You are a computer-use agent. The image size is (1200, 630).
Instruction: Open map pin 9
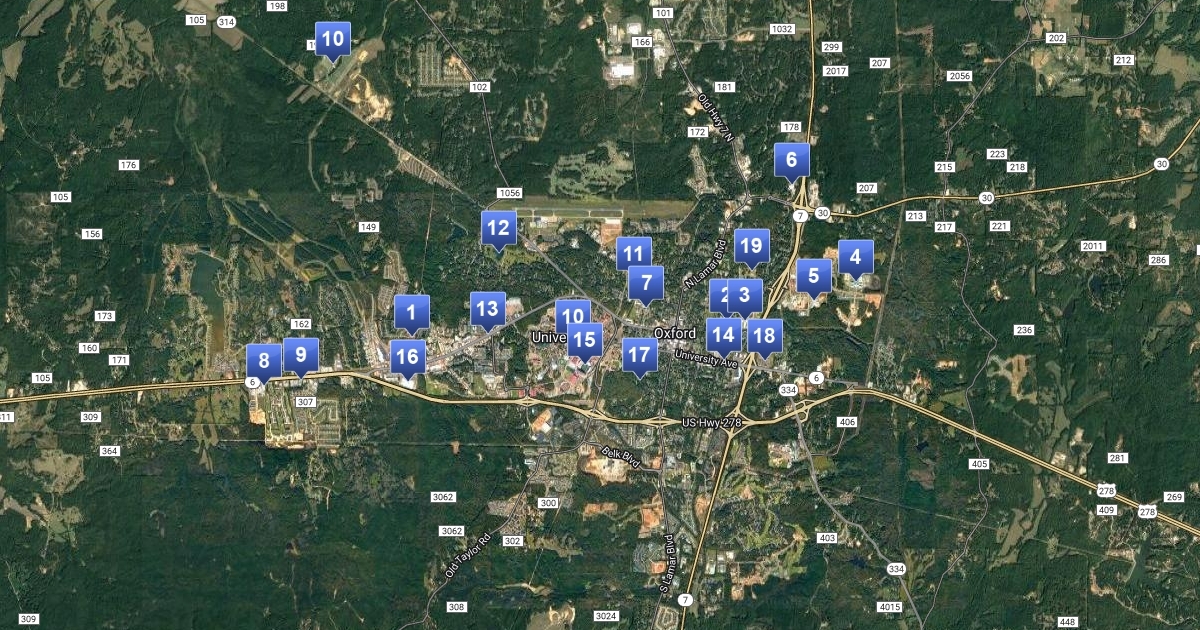[300, 355]
